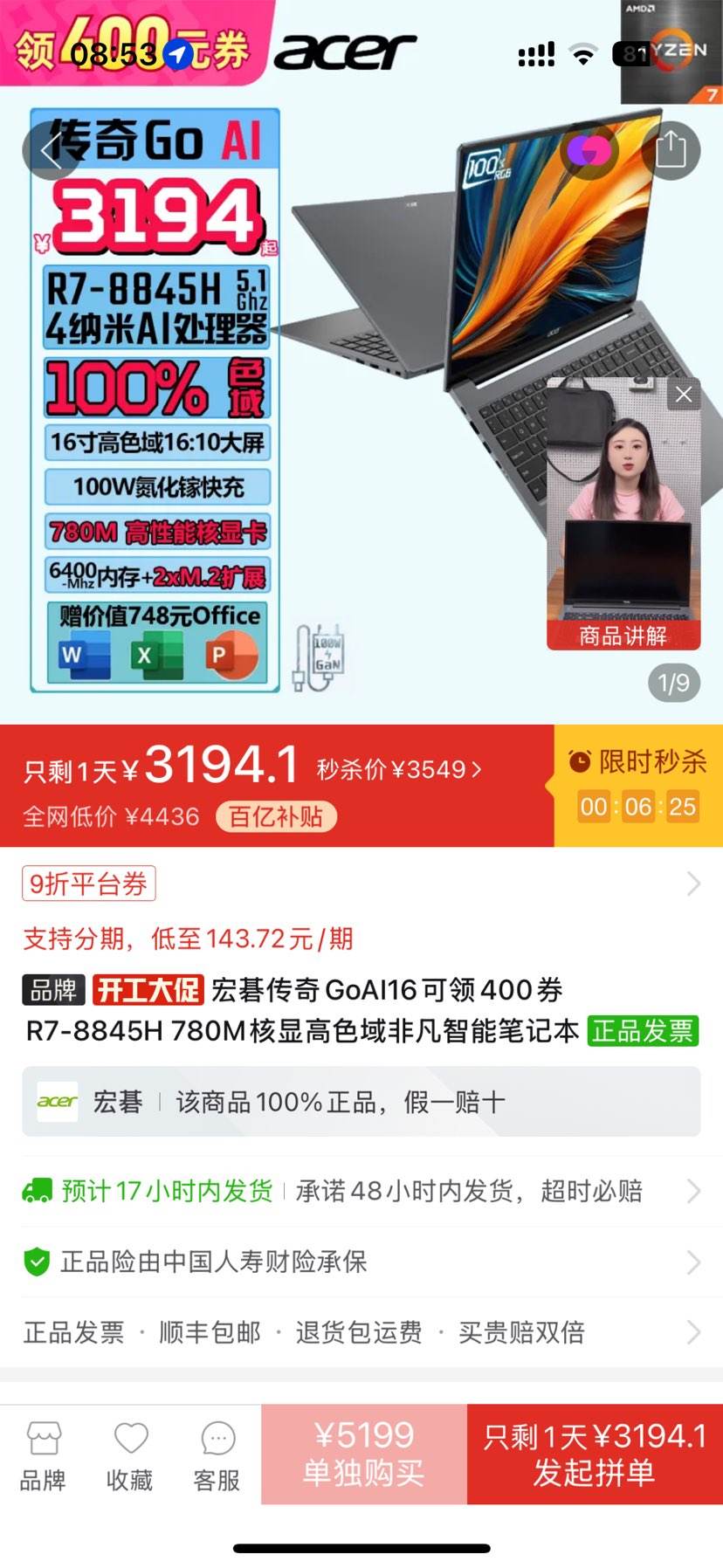Choose ¥5199 单独购买 purchase option
This screenshot has width=723, height=1568.
coord(363,1454)
